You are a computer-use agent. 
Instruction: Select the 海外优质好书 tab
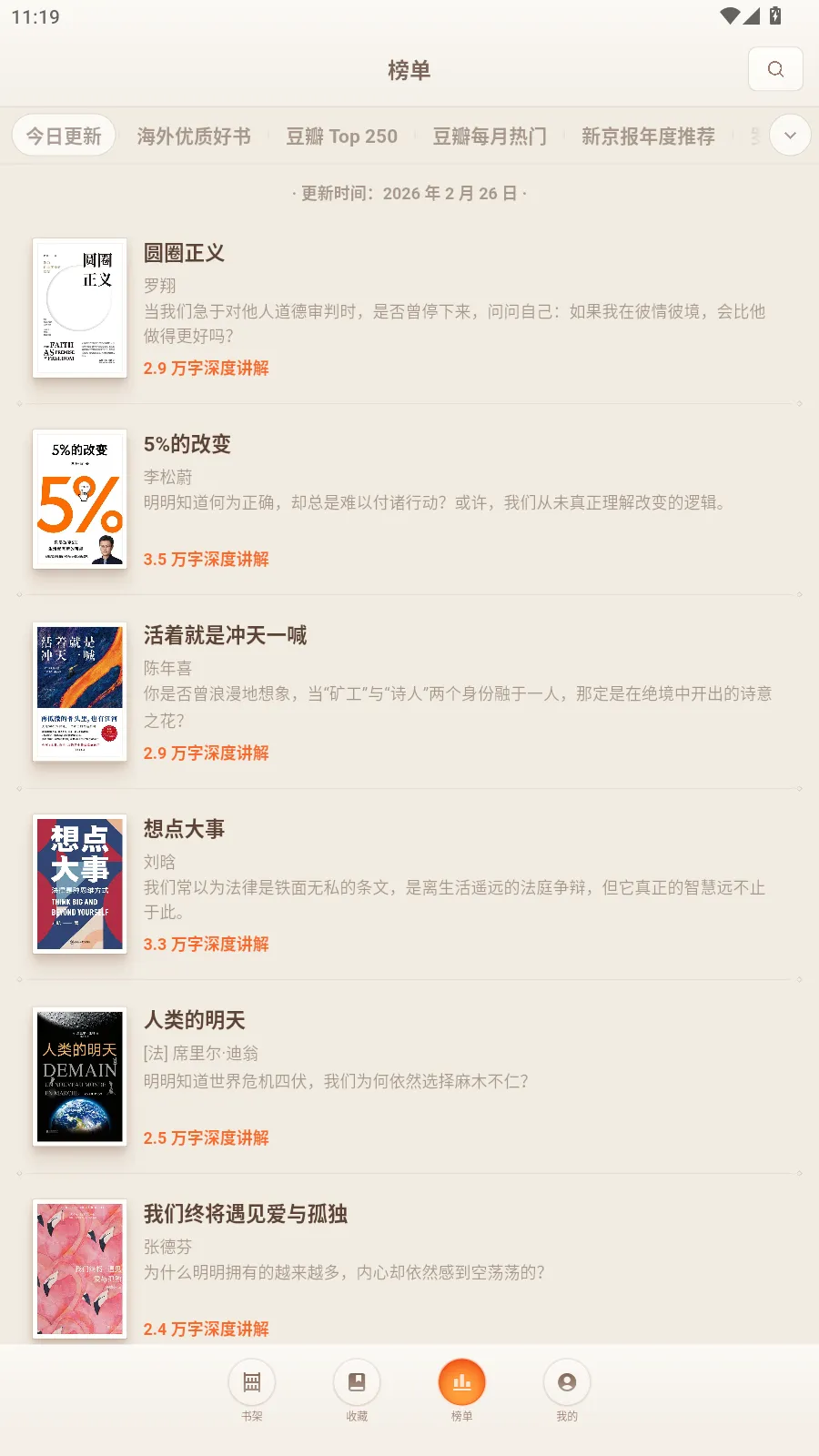tap(194, 136)
